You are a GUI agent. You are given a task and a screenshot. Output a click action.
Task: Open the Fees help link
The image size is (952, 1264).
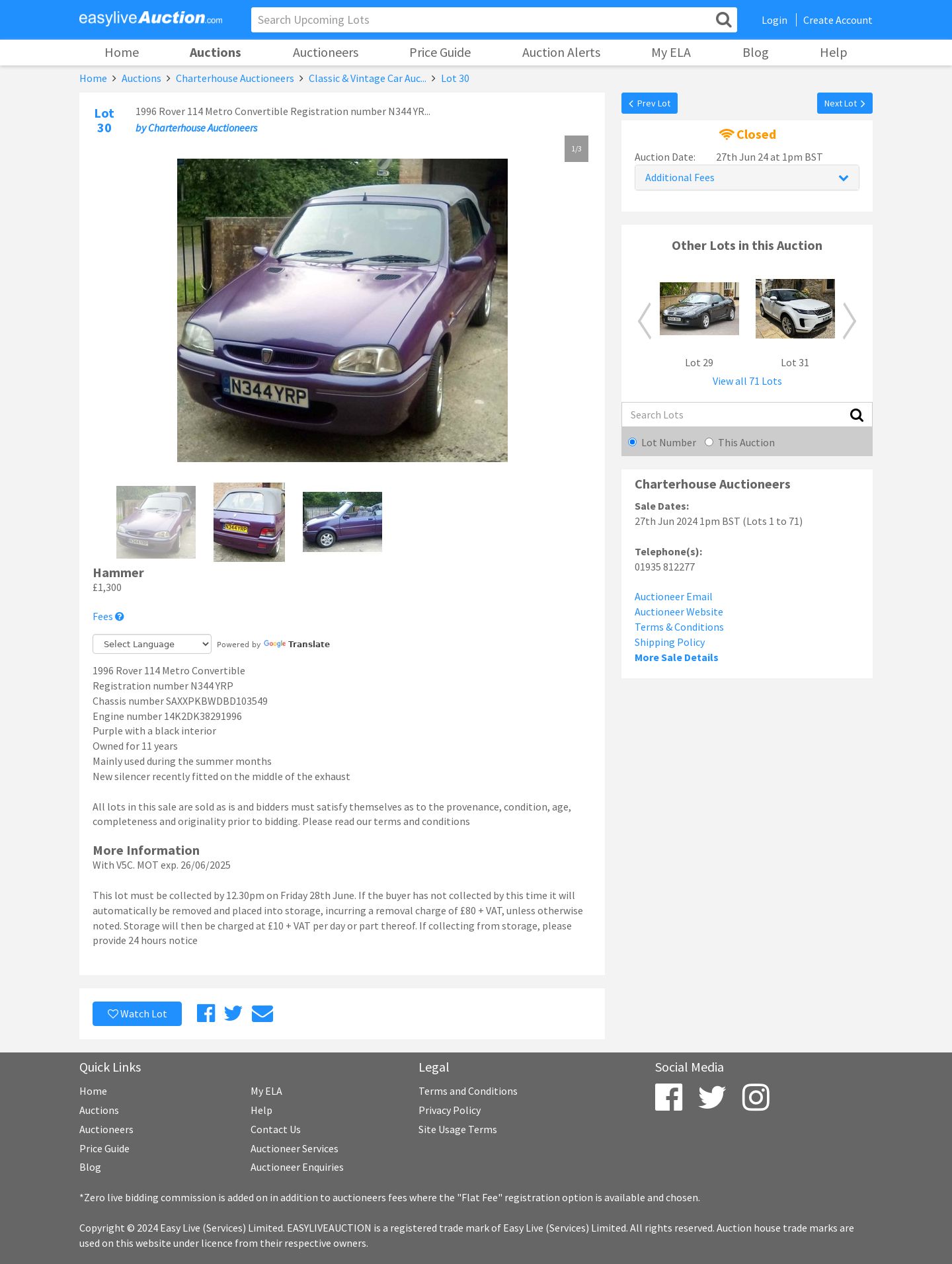[x=108, y=617]
